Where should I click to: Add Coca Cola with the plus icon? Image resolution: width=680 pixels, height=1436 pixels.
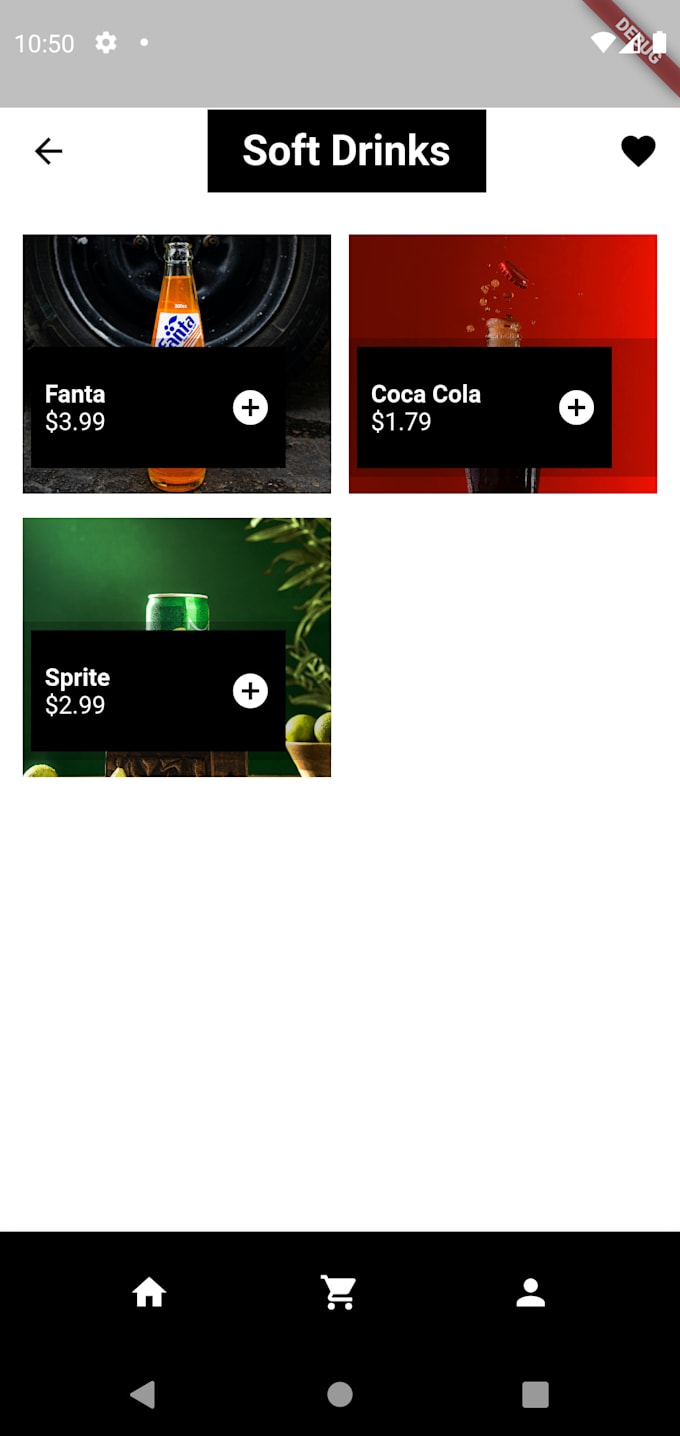pyautogui.click(x=576, y=408)
